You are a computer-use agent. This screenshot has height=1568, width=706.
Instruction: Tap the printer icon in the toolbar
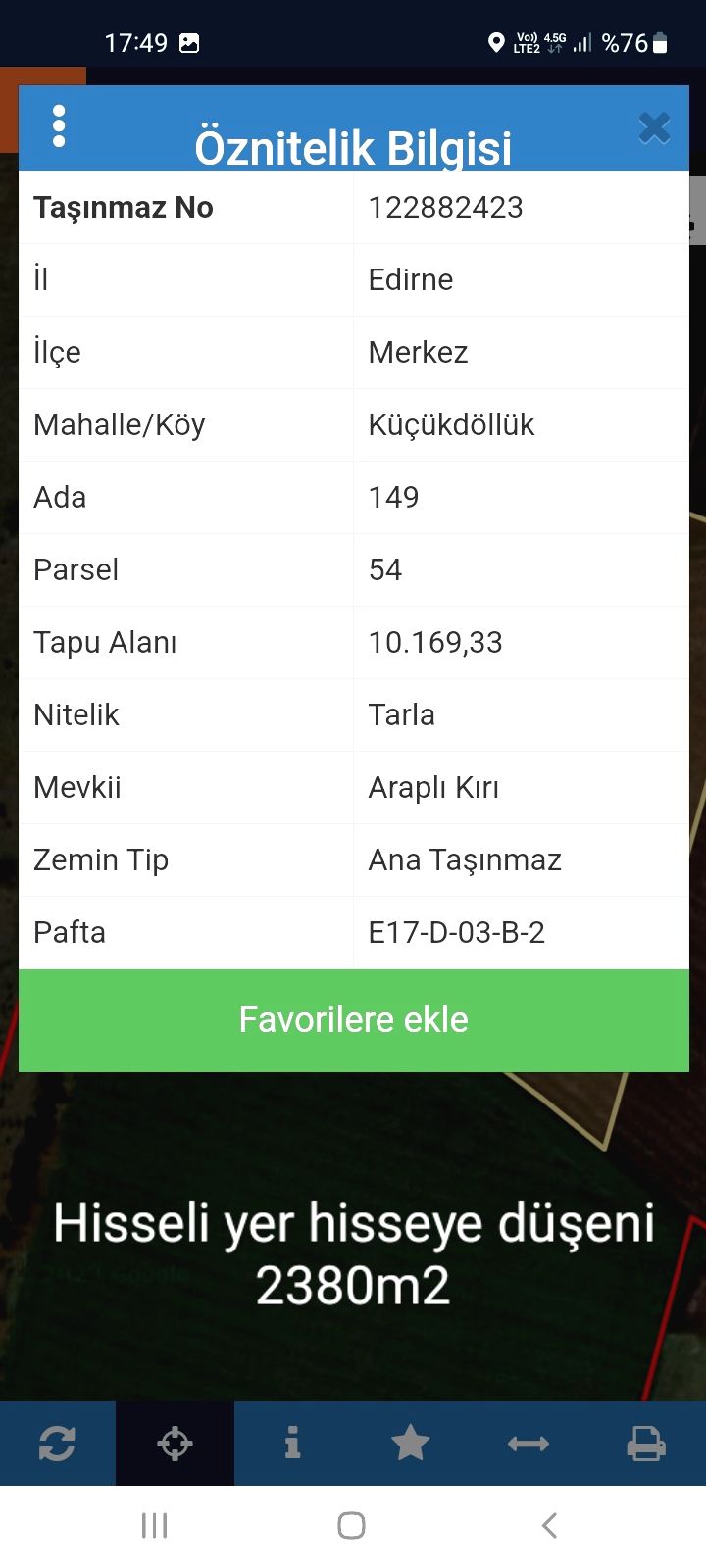(646, 1444)
